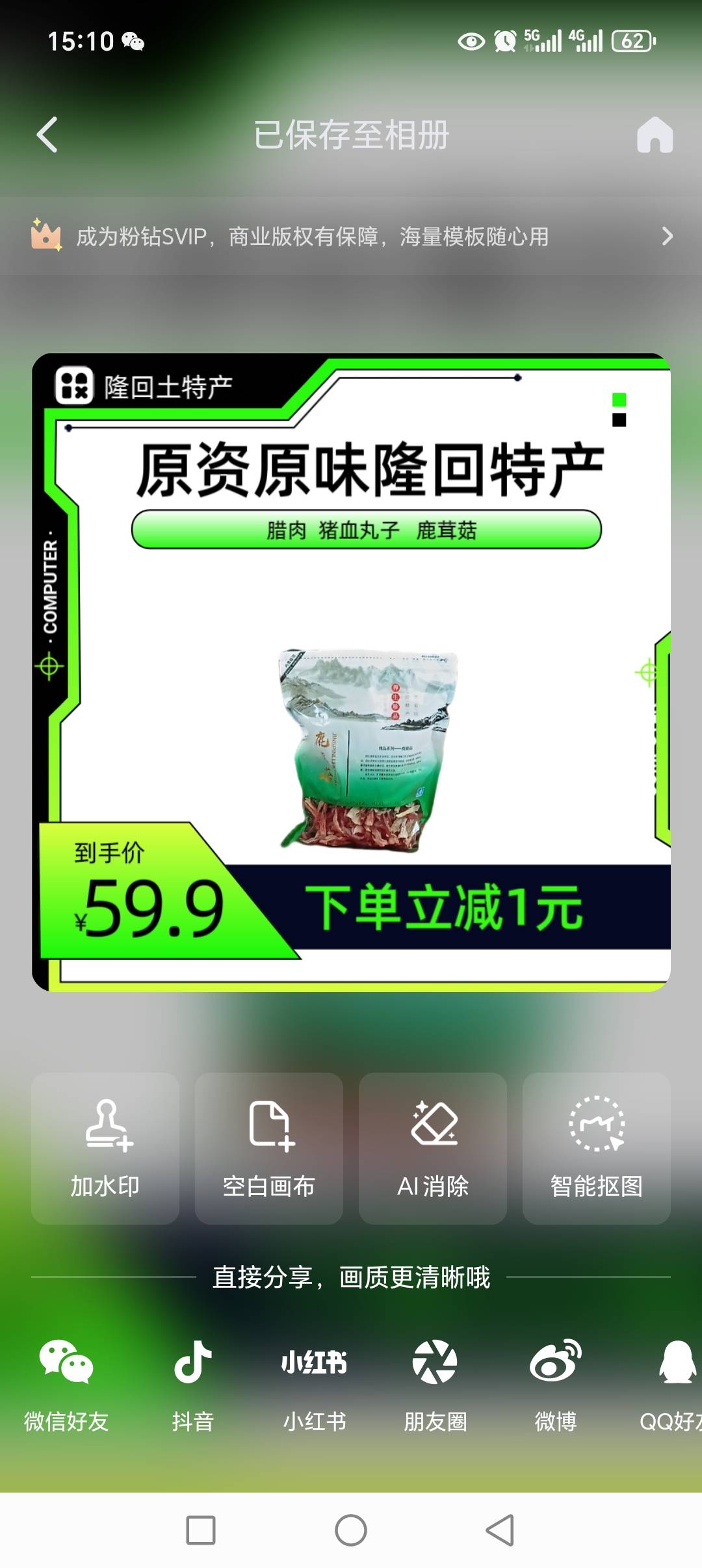This screenshot has width=702, height=1568.
Task: Return to the app home page
Action: pos(655,135)
